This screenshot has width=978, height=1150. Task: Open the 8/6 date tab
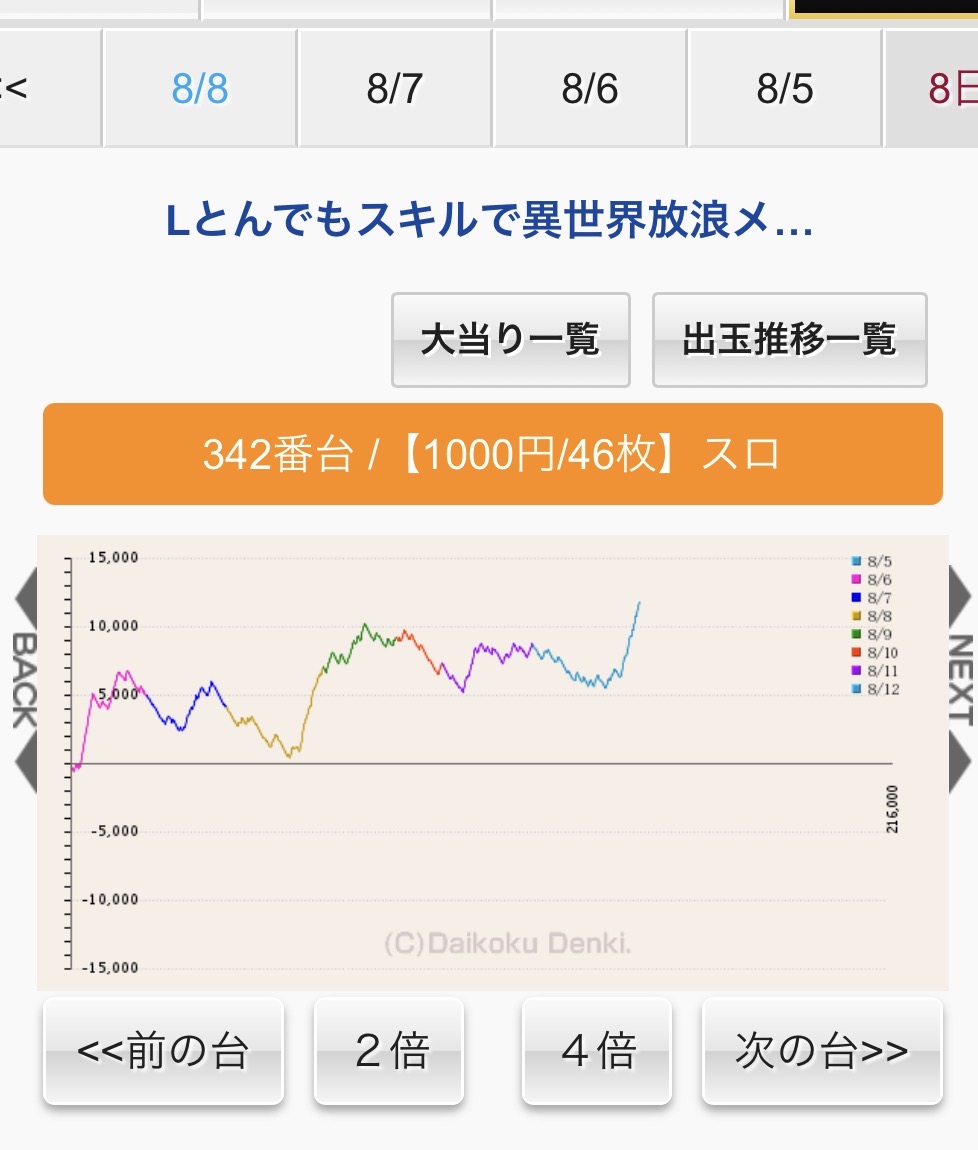pyautogui.click(x=590, y=89)
